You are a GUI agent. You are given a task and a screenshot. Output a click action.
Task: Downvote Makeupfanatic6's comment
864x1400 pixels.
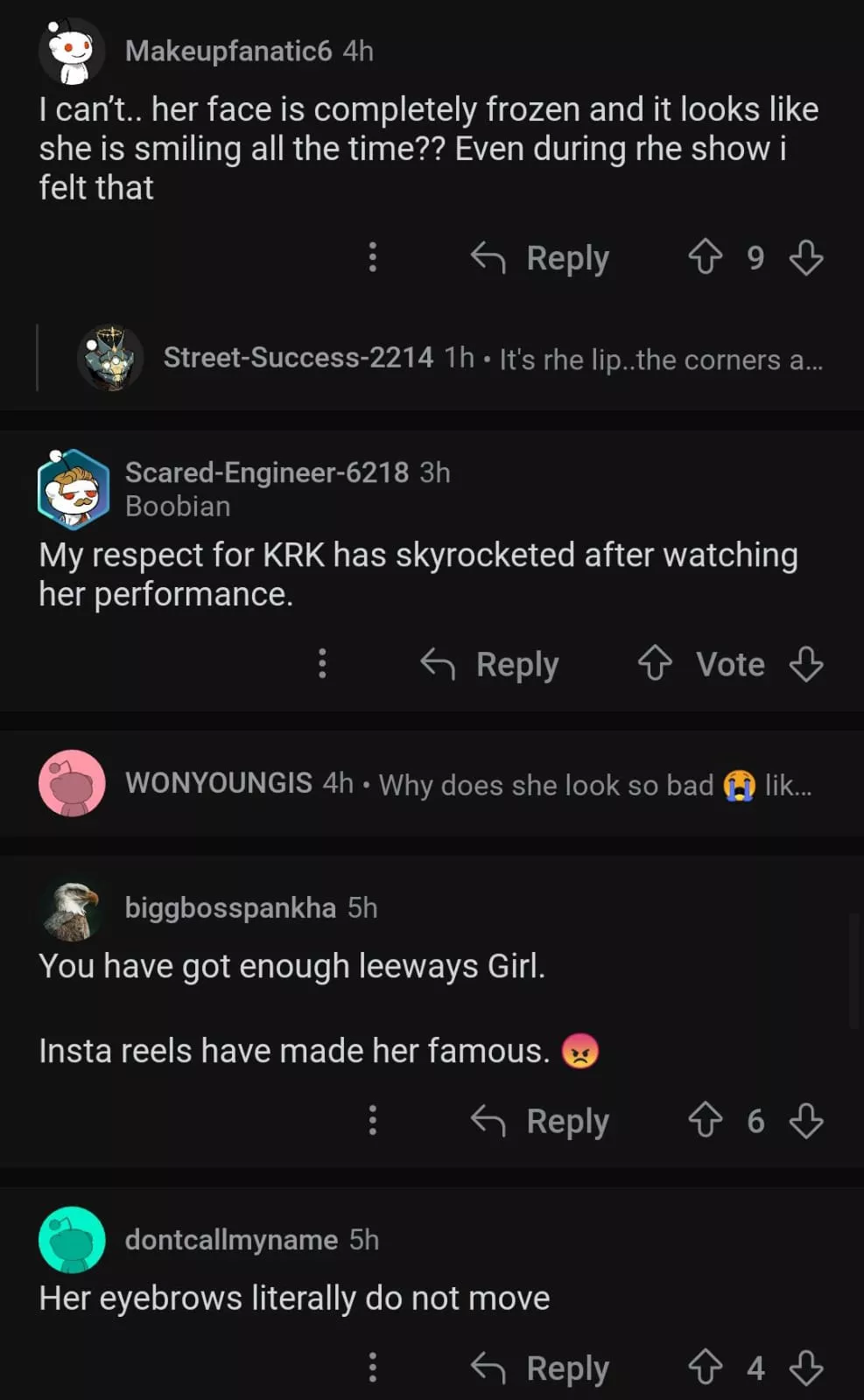click(805, 258)
